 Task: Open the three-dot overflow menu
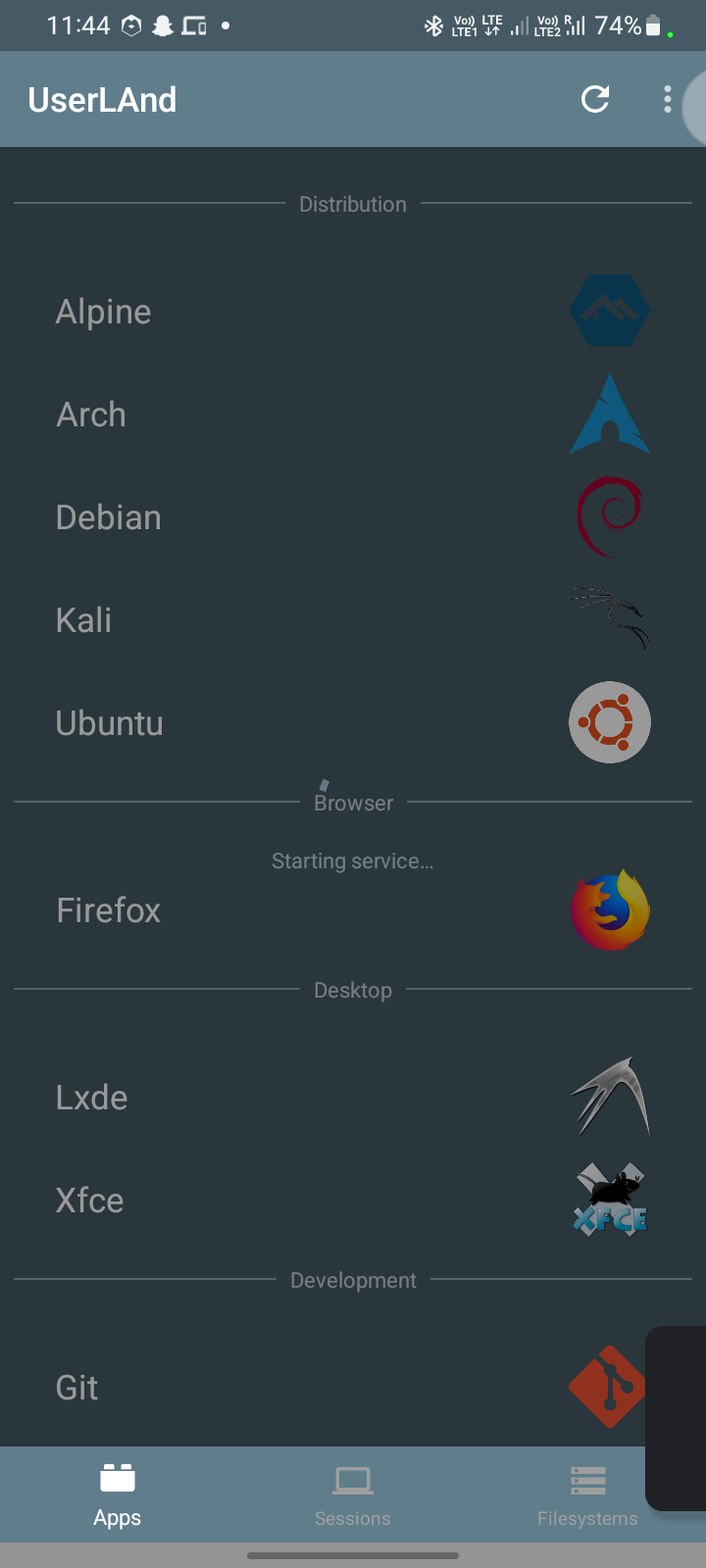[667, 99]
